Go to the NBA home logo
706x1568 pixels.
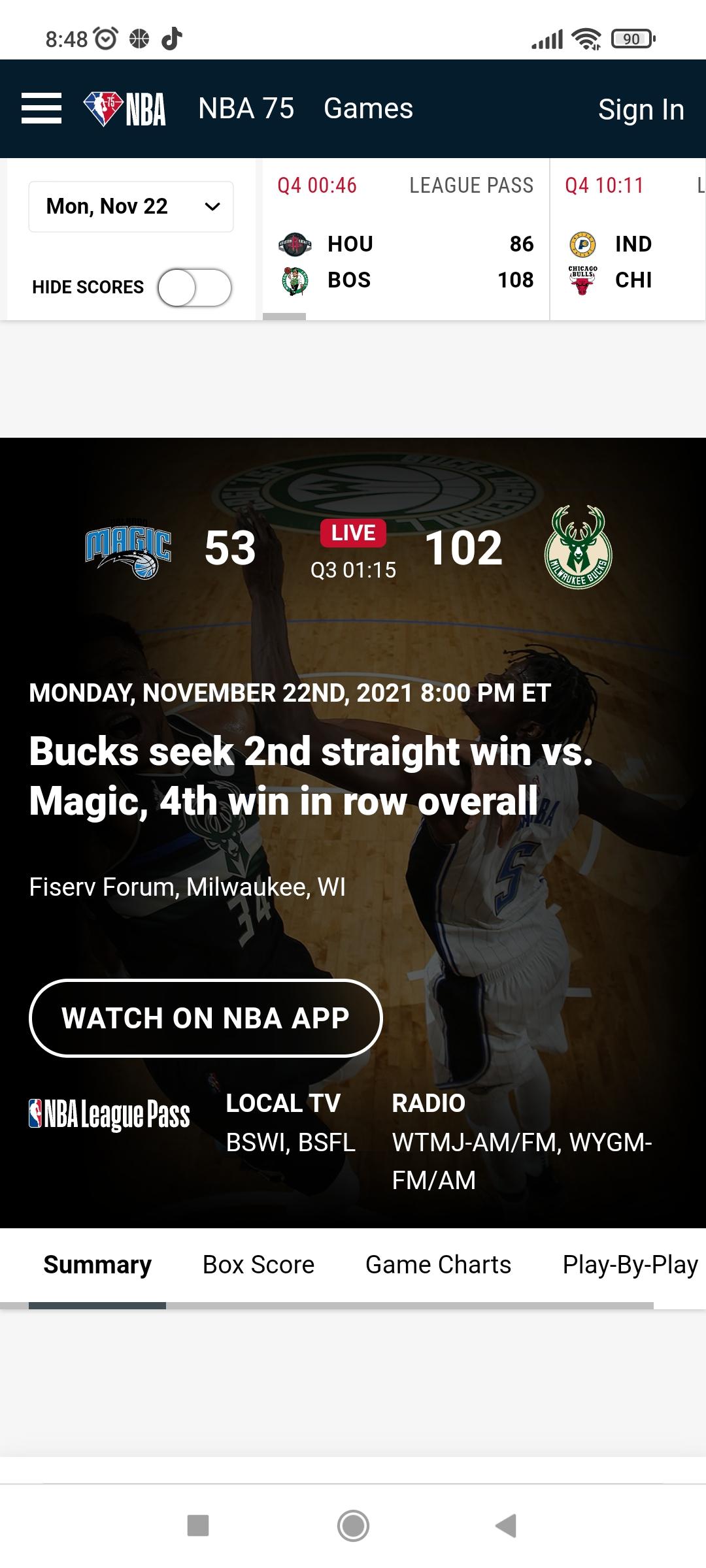(124, 108)
